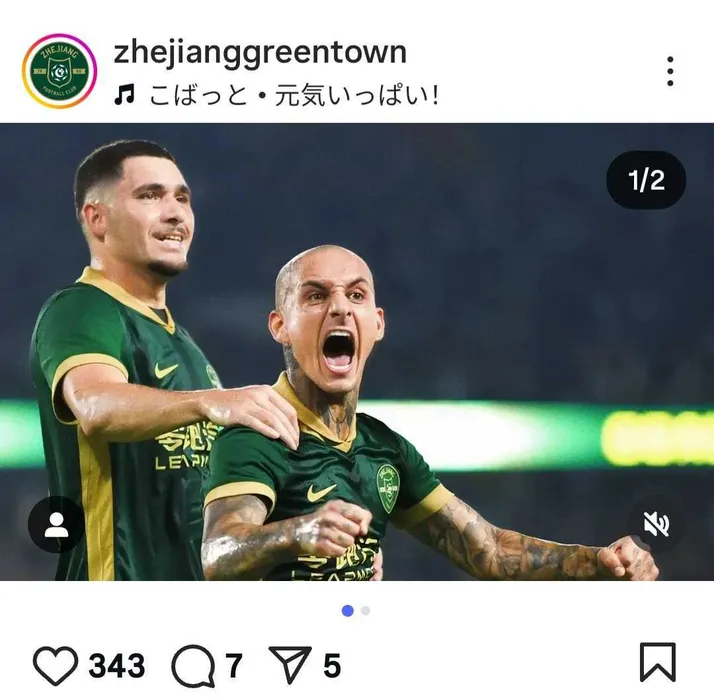The image size is (714, 700).
Task: Unmute the post audio
Action: click(656, 524)
